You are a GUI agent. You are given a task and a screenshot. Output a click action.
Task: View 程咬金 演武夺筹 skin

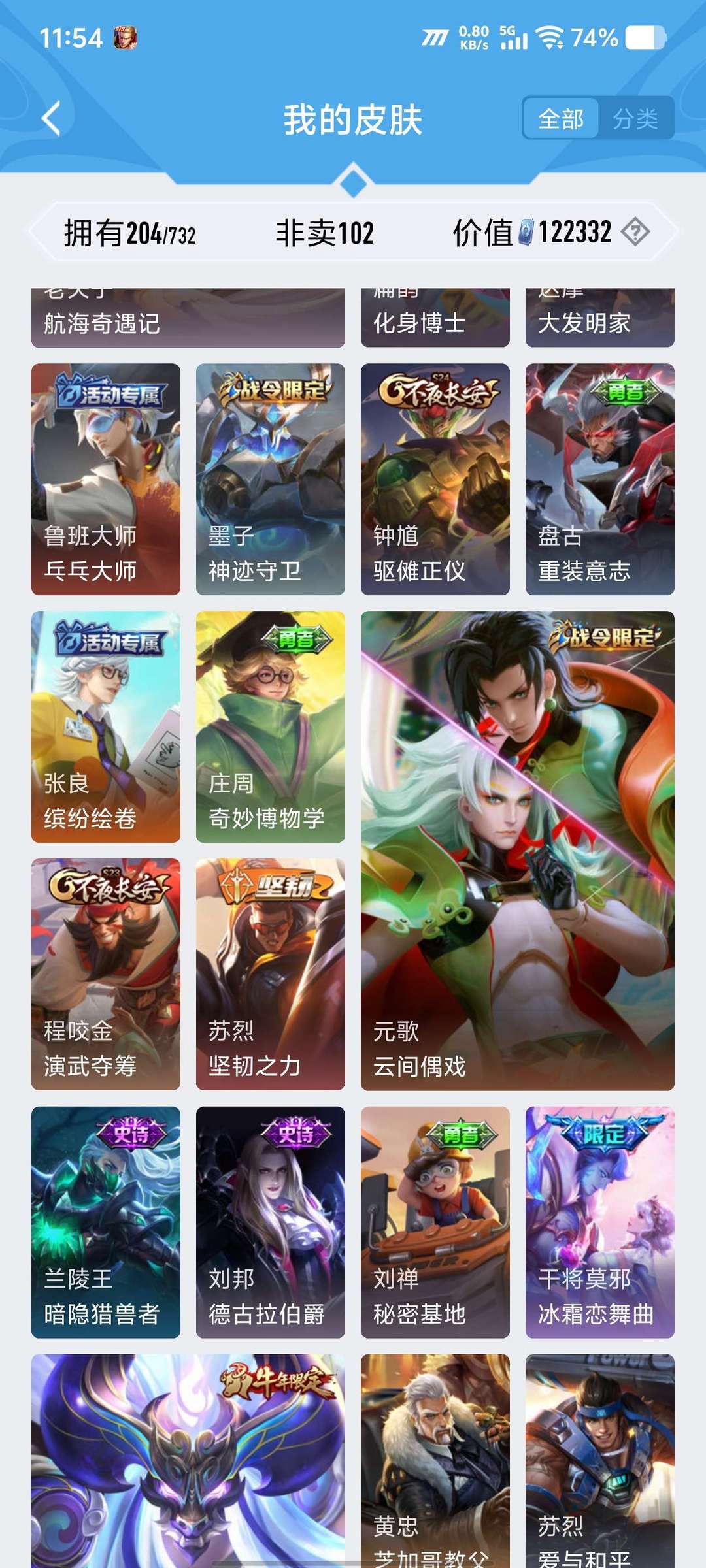(x=106, y=974)
